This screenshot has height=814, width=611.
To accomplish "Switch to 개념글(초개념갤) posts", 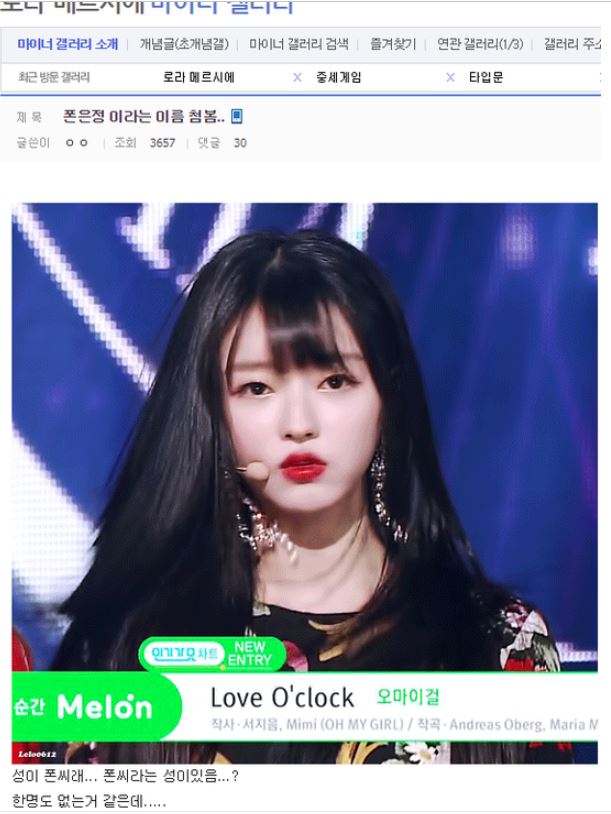I will (x=183, y=44).
